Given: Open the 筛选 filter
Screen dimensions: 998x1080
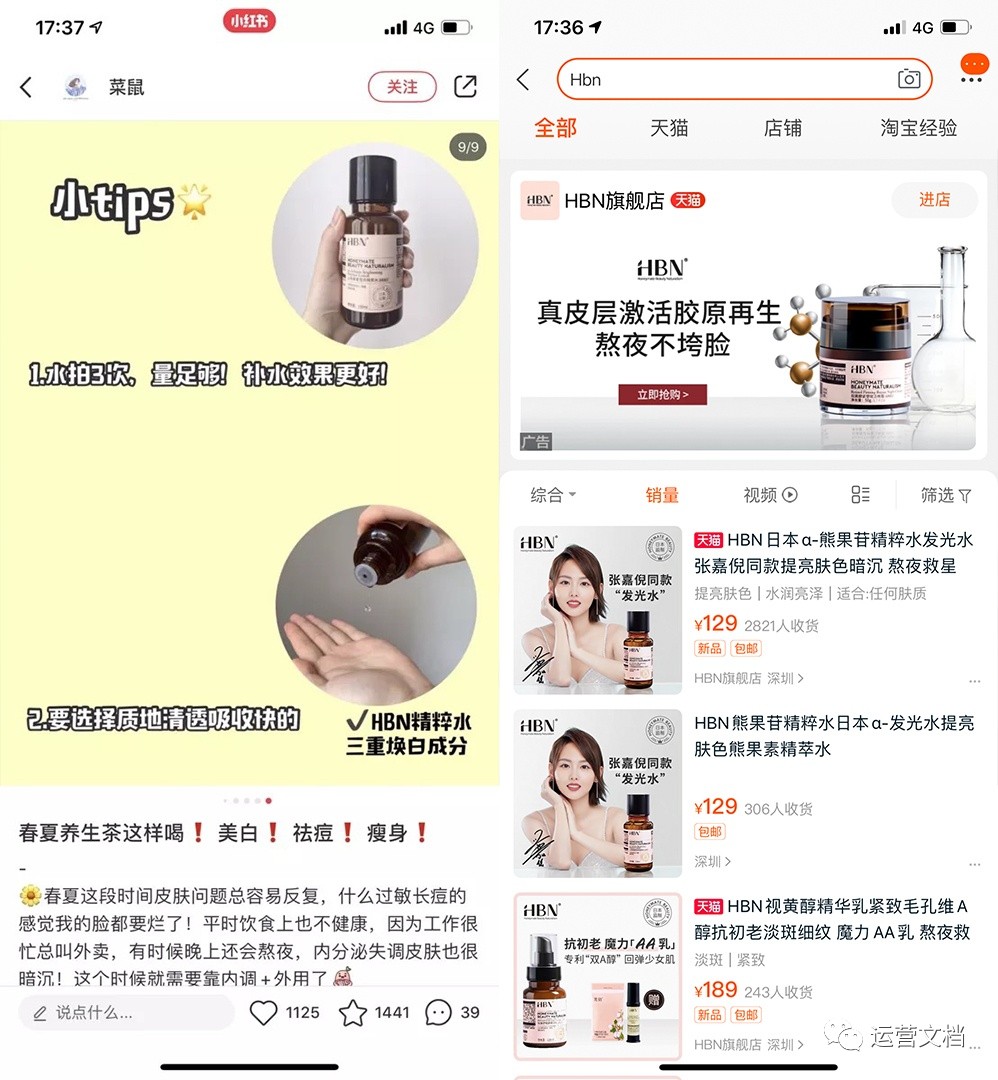Looking at the screenshot, I should pyautogui.click(x=945, y=495).
